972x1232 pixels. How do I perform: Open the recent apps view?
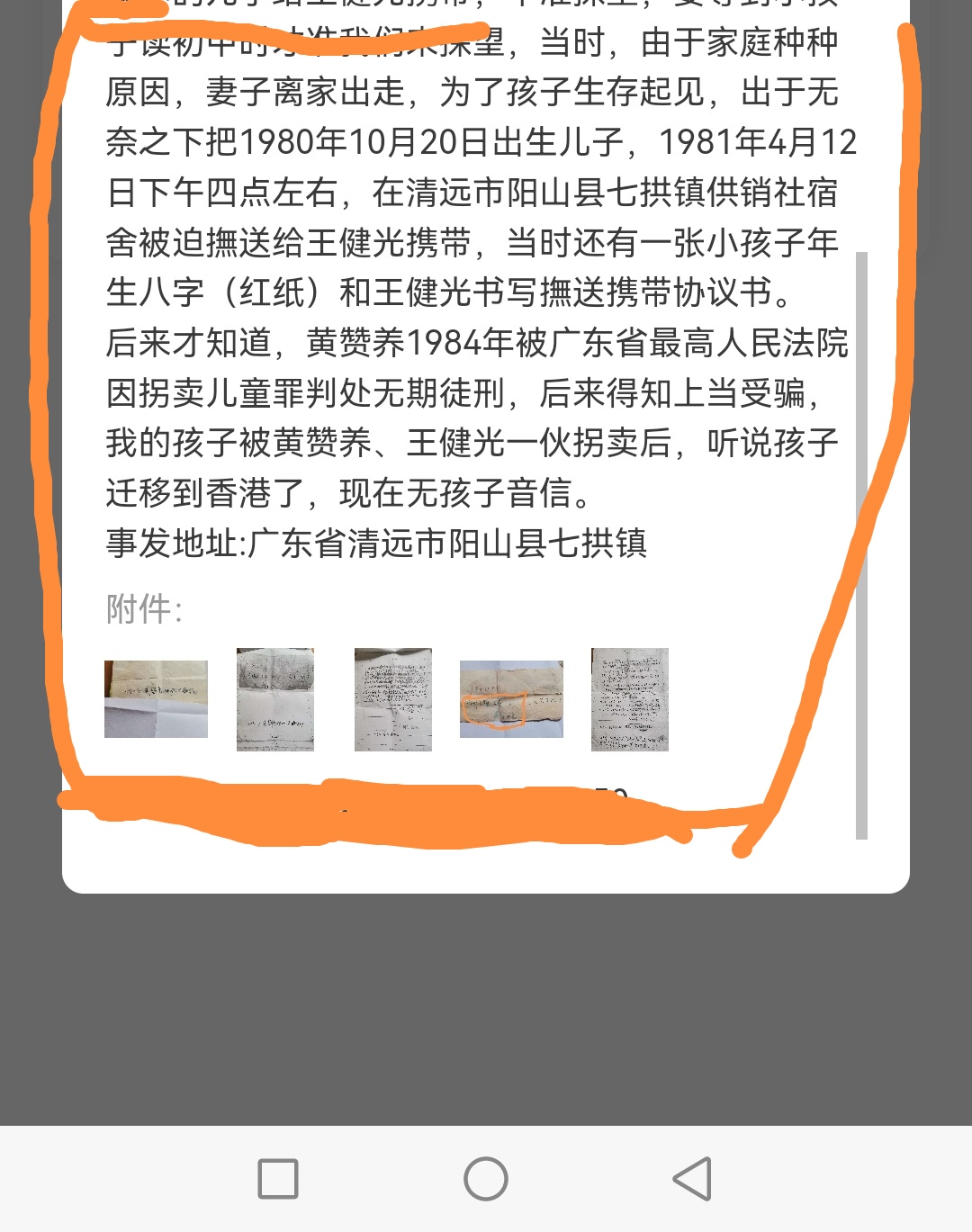tap(278, 1178)
